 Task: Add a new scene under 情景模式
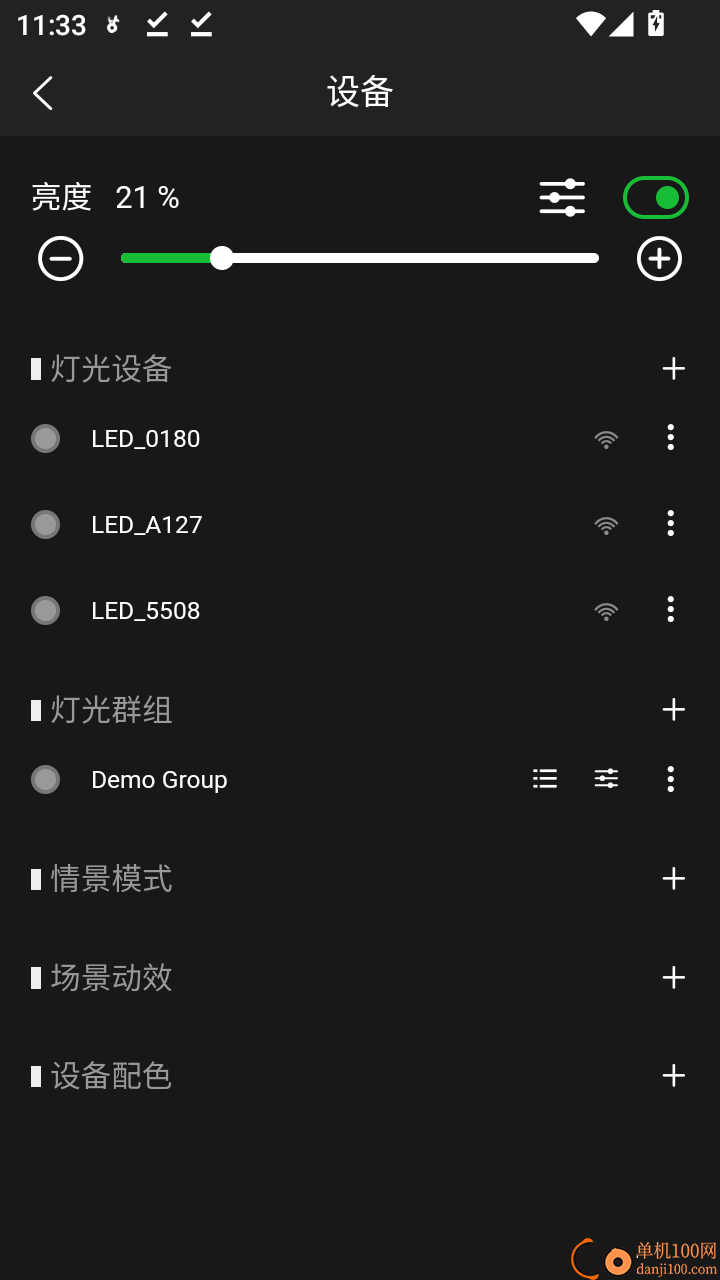click(x=674, y=878)
